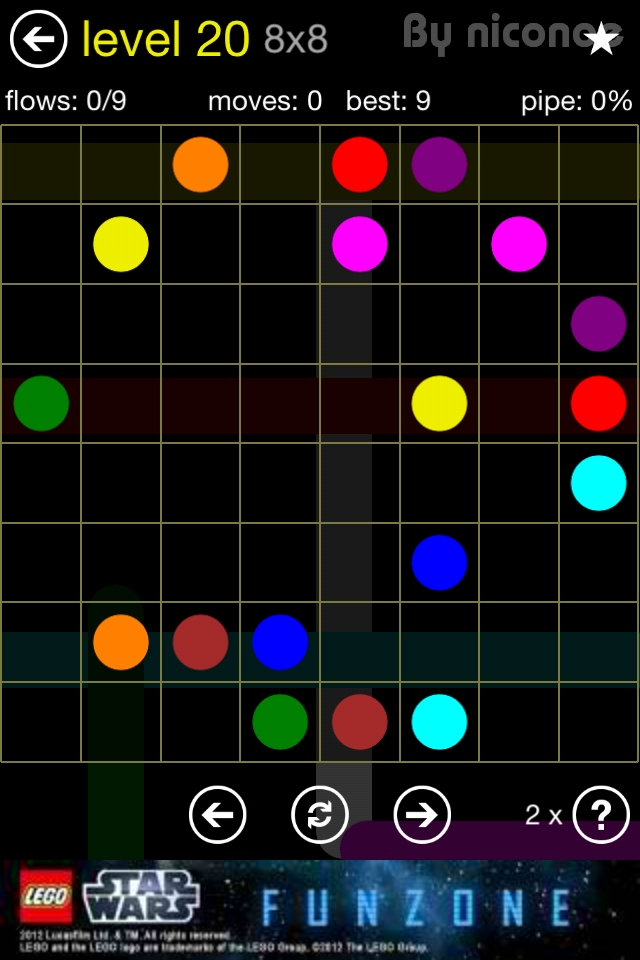
Task: Tap the star icon in the header
Action: pos(601,39)
